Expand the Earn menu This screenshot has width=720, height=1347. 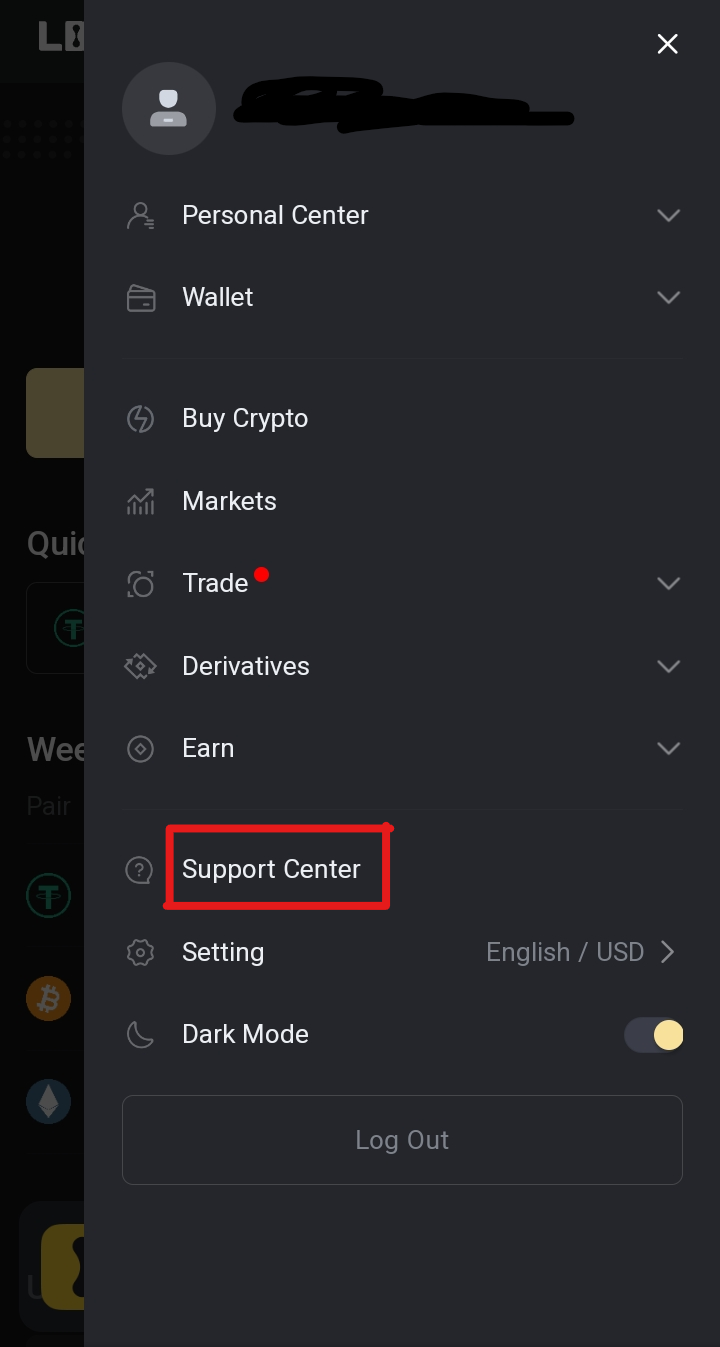pyautogui.click(x=402, y=748)
